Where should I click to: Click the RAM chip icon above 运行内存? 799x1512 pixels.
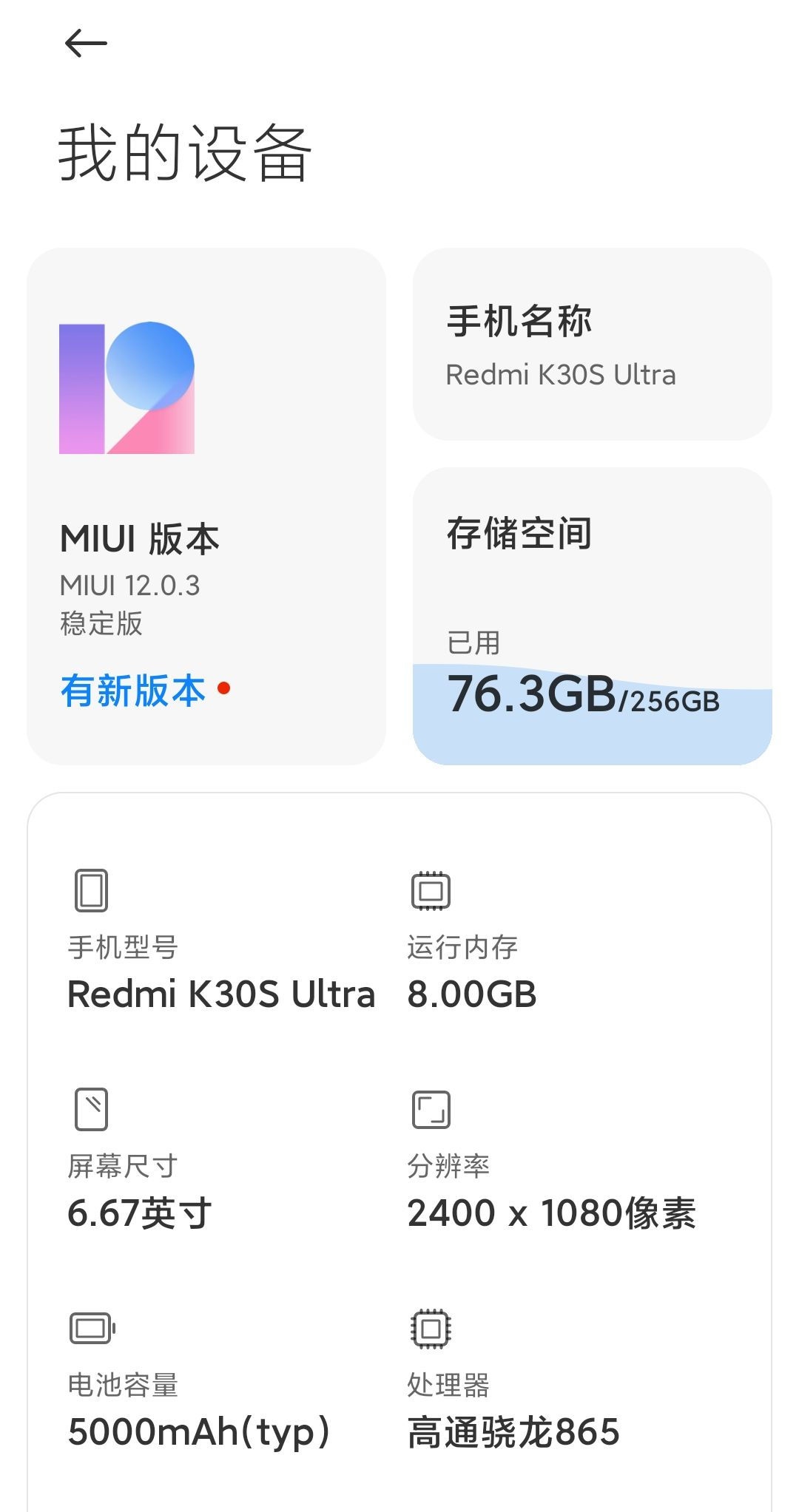(x=431, y=889)
